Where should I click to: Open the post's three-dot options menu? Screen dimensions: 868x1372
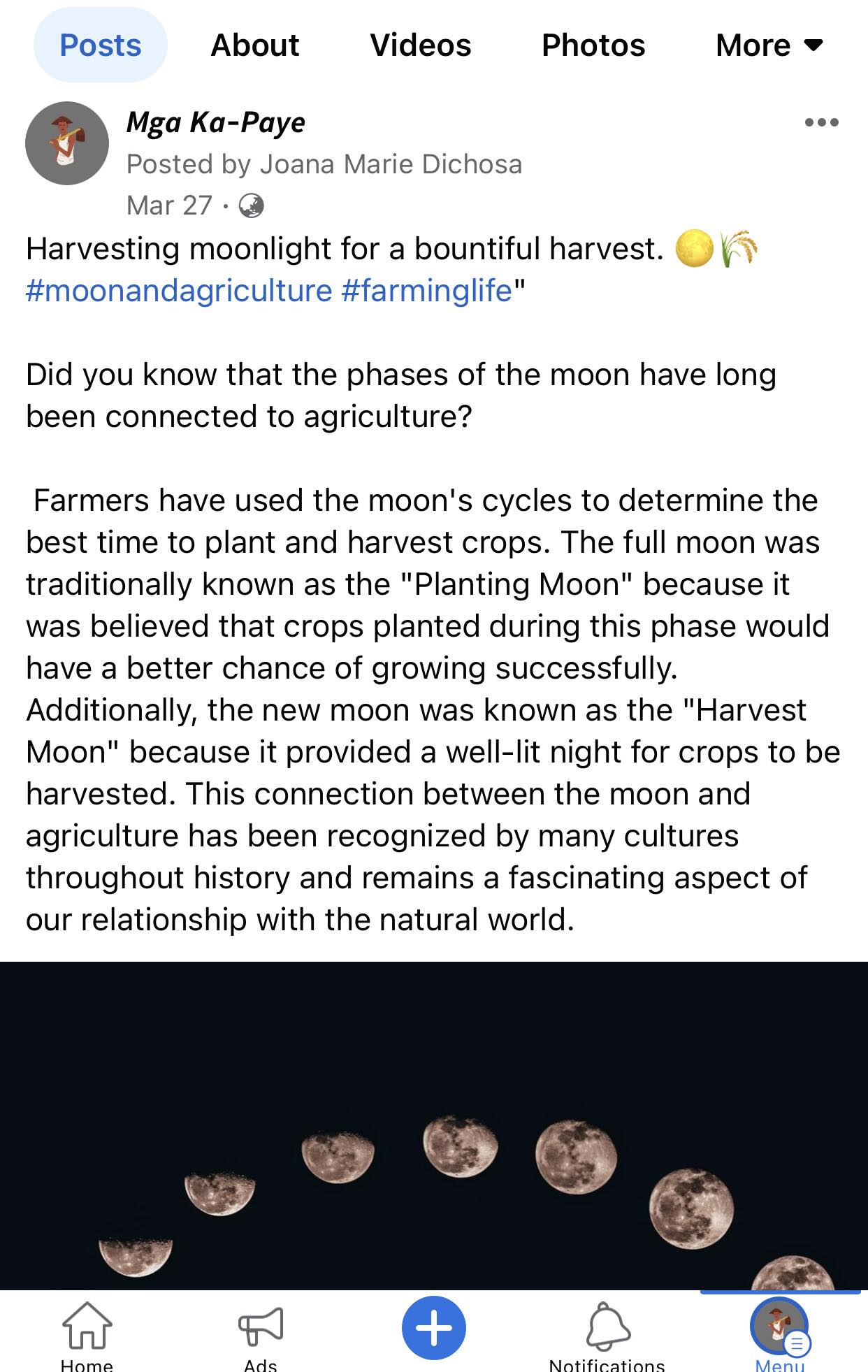click(x=821, y=122)
